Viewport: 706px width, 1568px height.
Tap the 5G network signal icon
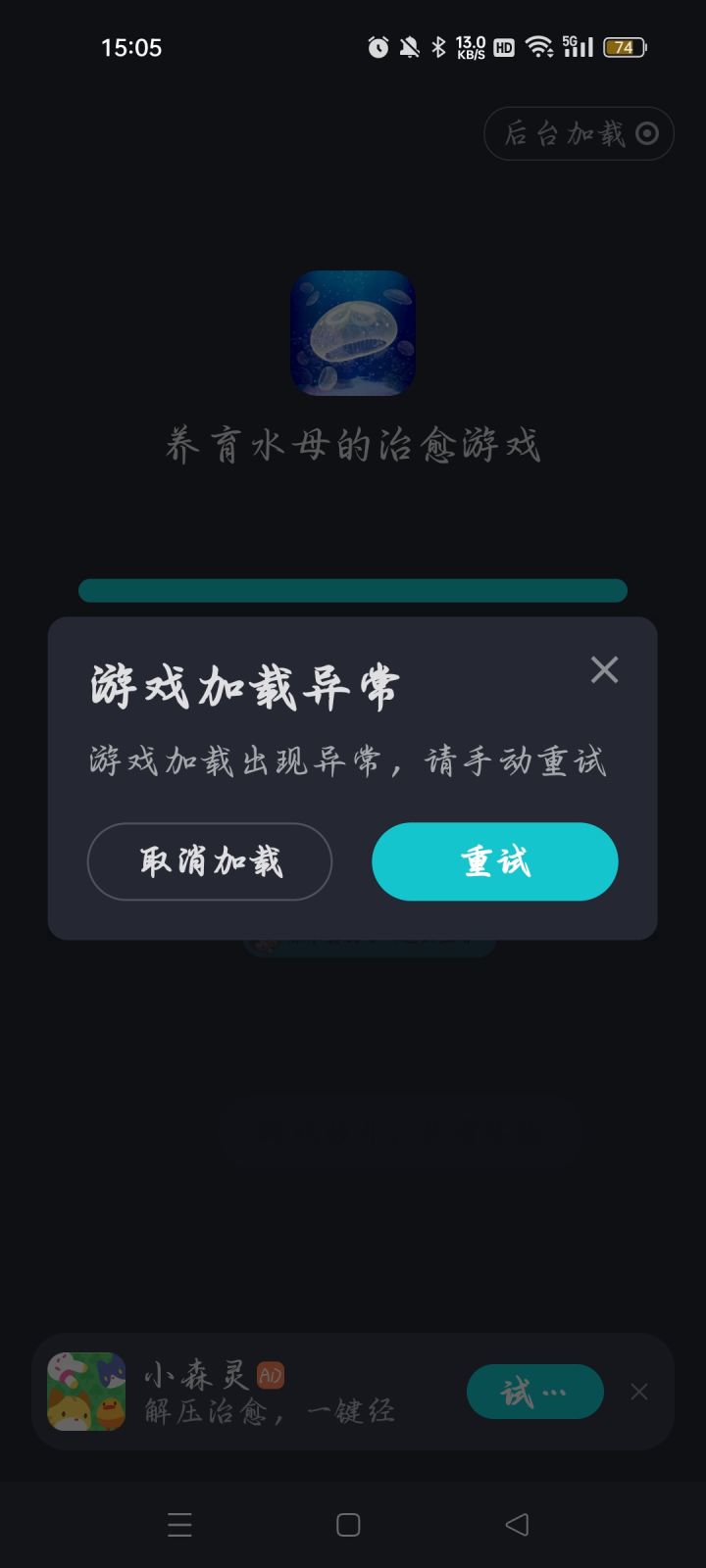(579, 45)
